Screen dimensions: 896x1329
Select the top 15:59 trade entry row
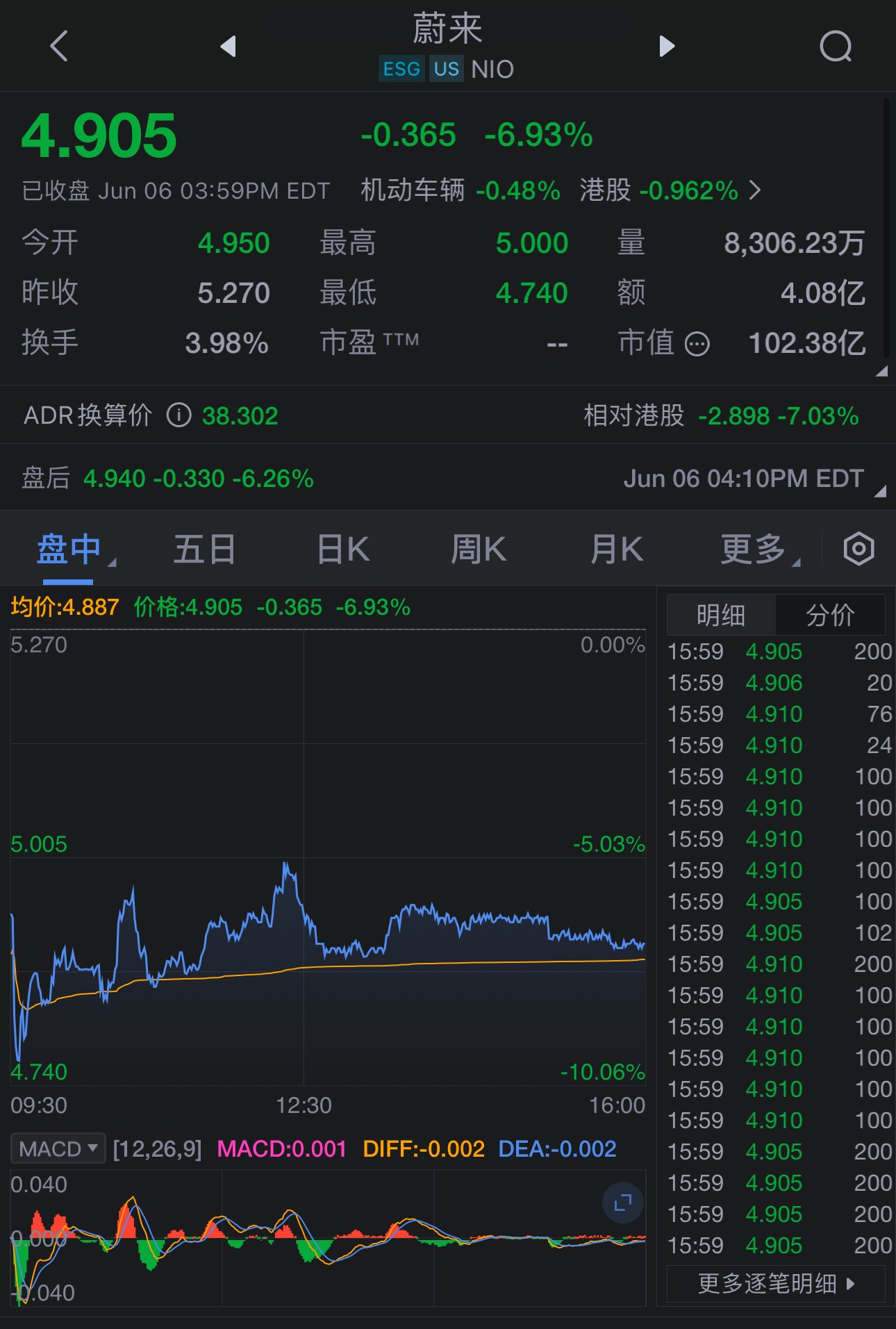774,652
